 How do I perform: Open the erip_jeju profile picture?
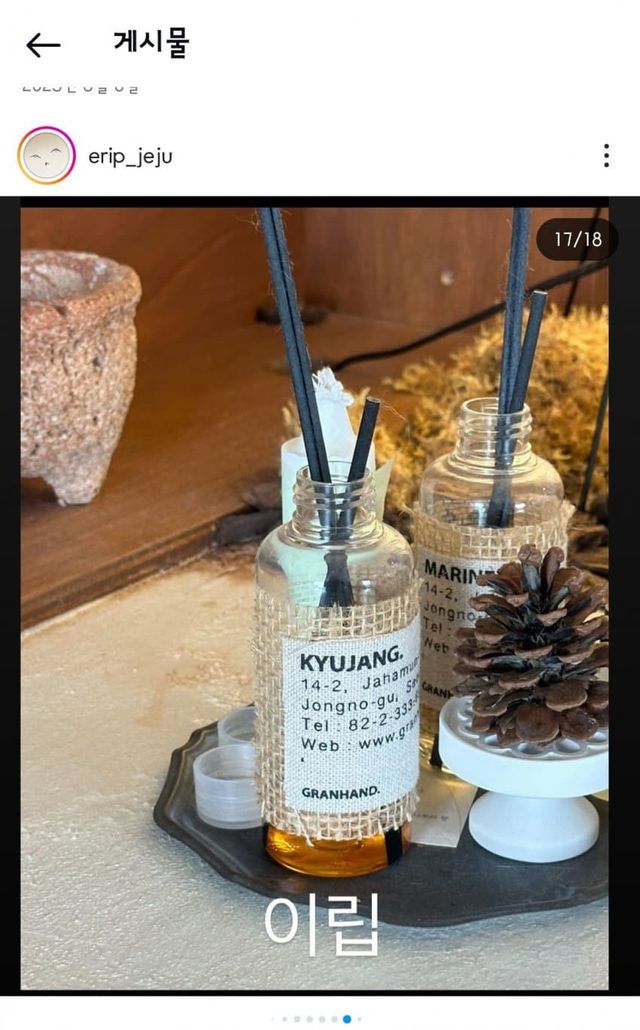tap(46, 156)
